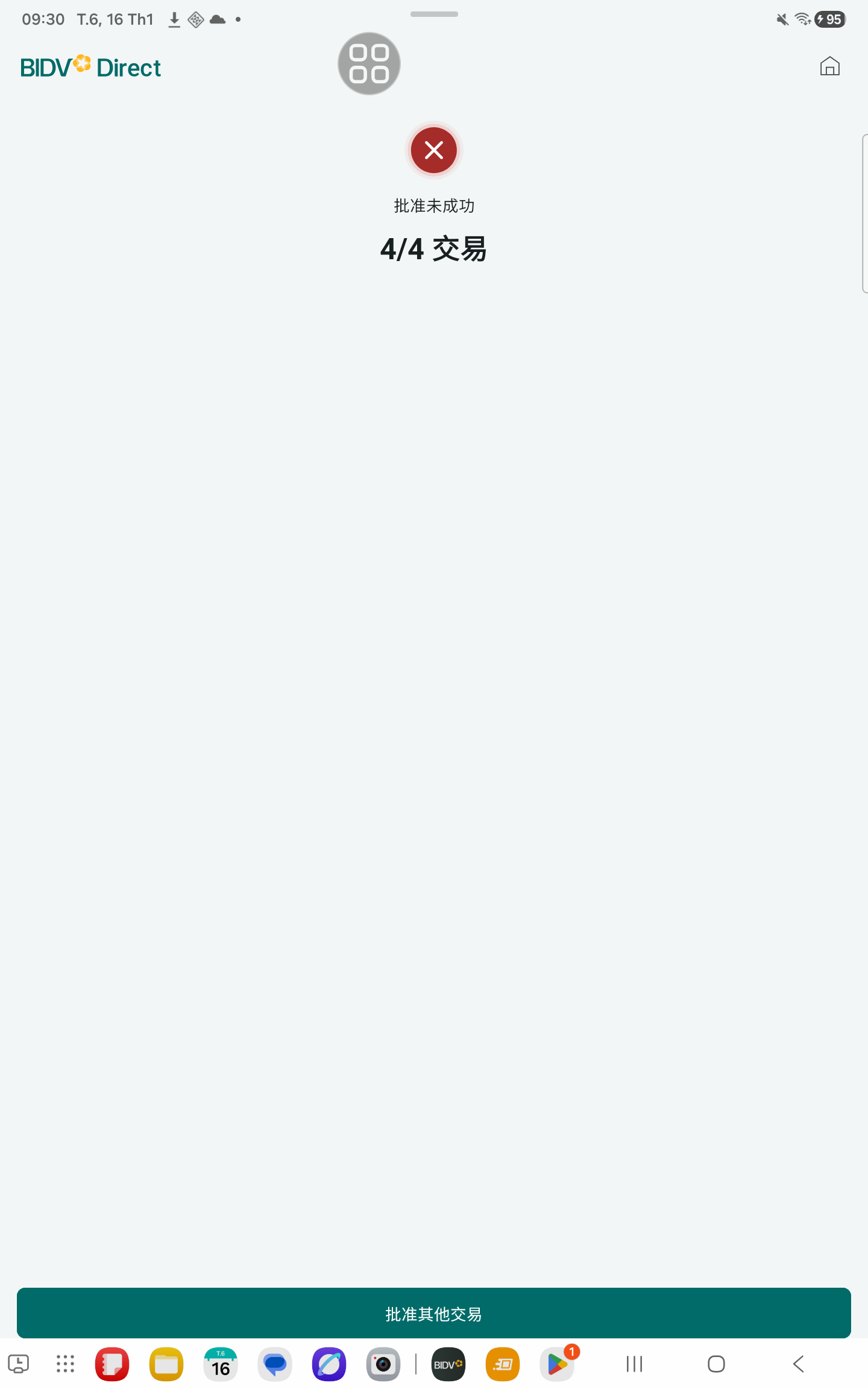Tap the home icon in the top bar

click(x=829, y=66)
